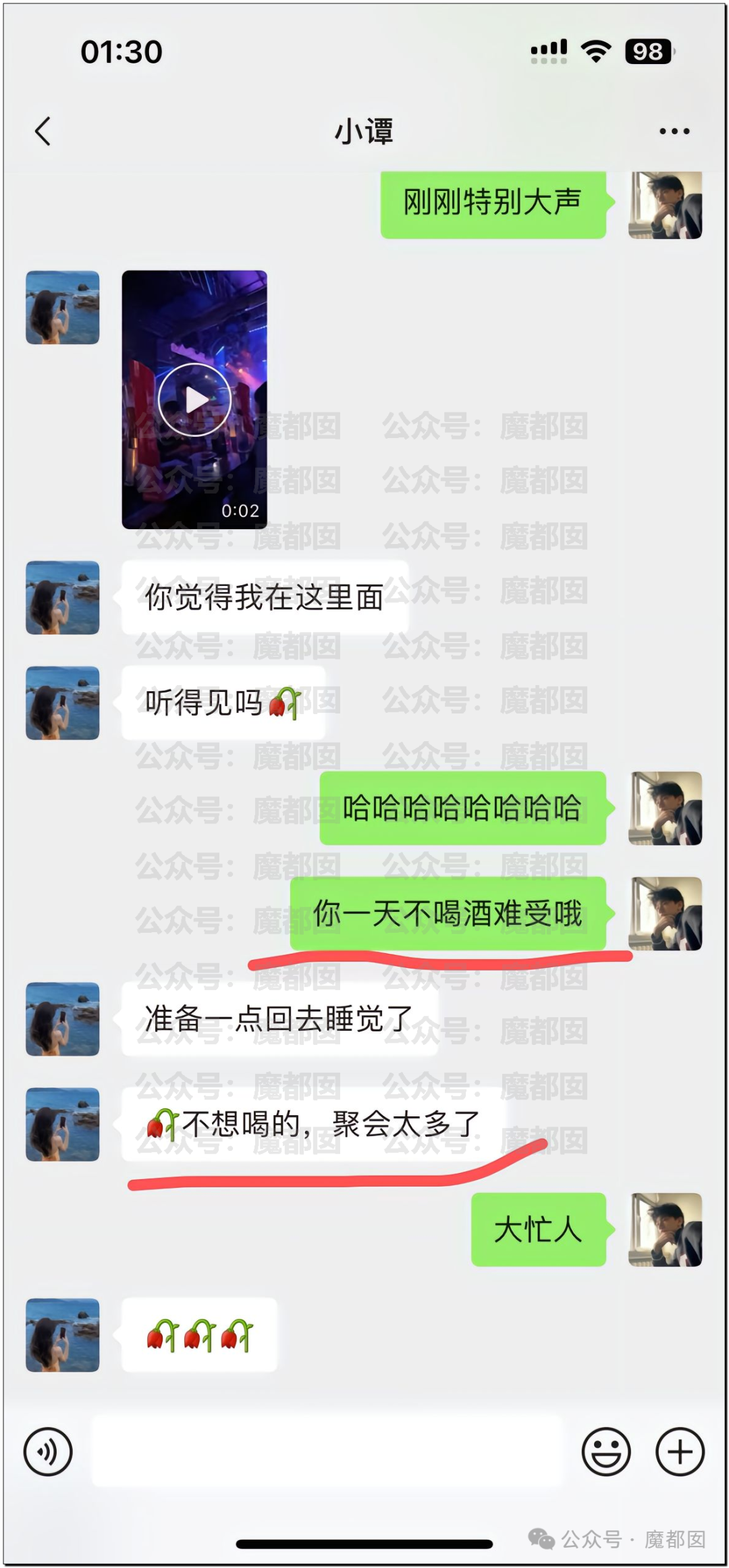729x1568 pixels.
Task: Open the chat options three-dot menu
Action: pos(674,132)
